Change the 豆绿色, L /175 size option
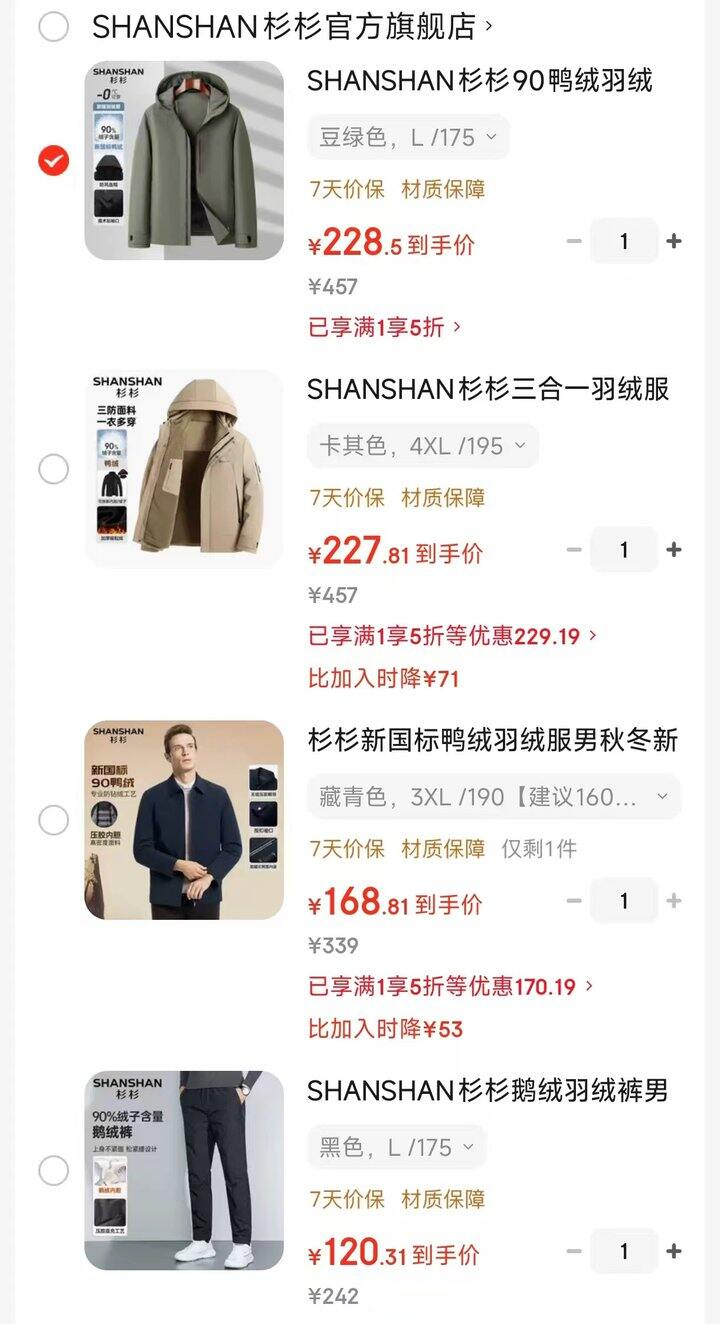Viewport: 720px width, 1324px height. click(x=407, y=138)
